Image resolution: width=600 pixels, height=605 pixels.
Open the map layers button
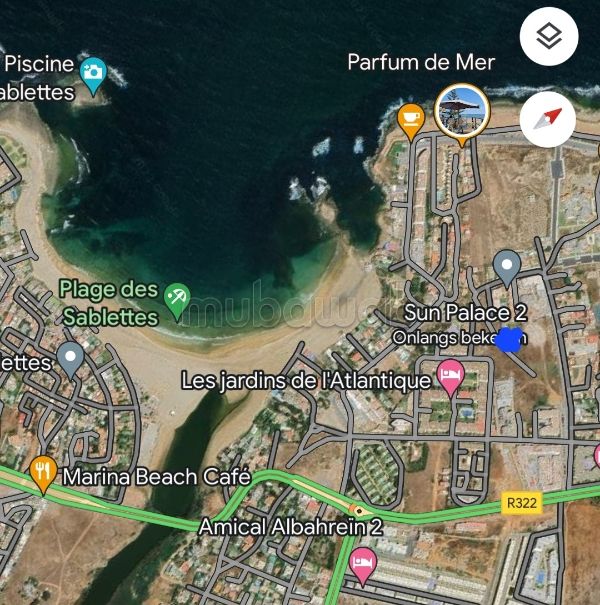click(x=549, y=37)
